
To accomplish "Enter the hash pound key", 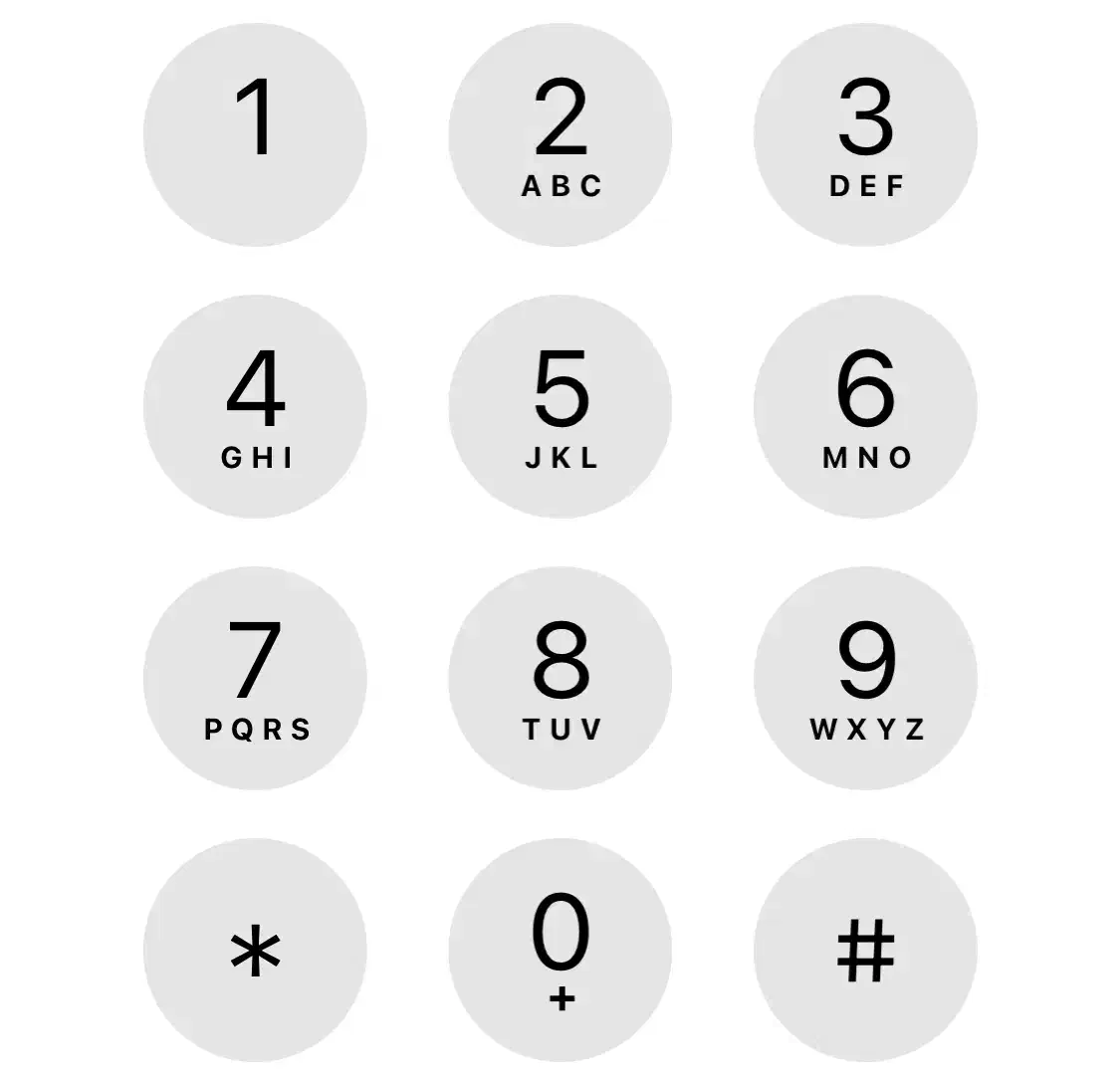I will (x=865, y=950).
